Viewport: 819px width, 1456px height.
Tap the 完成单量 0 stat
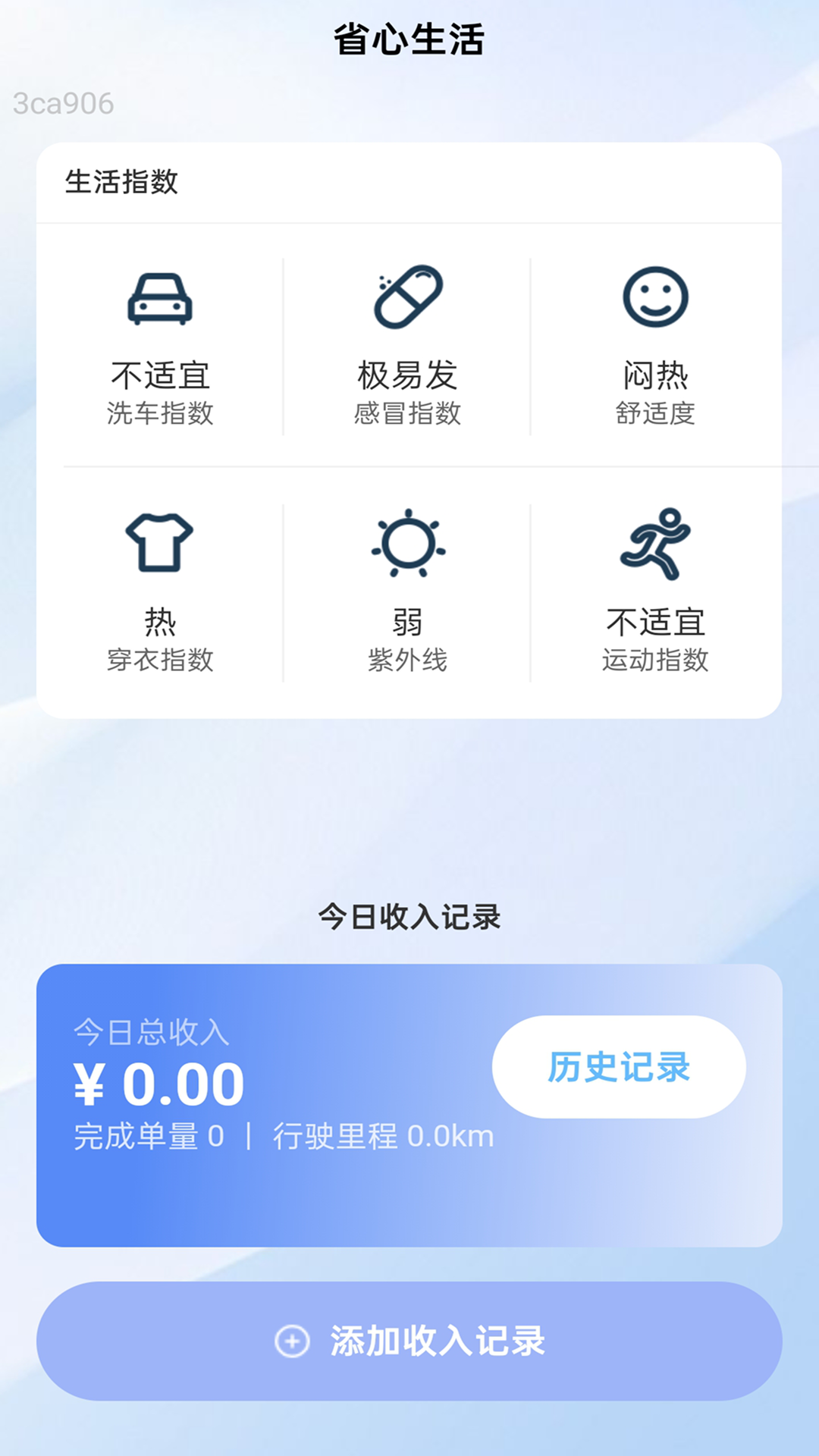[x=144, y=1136]
